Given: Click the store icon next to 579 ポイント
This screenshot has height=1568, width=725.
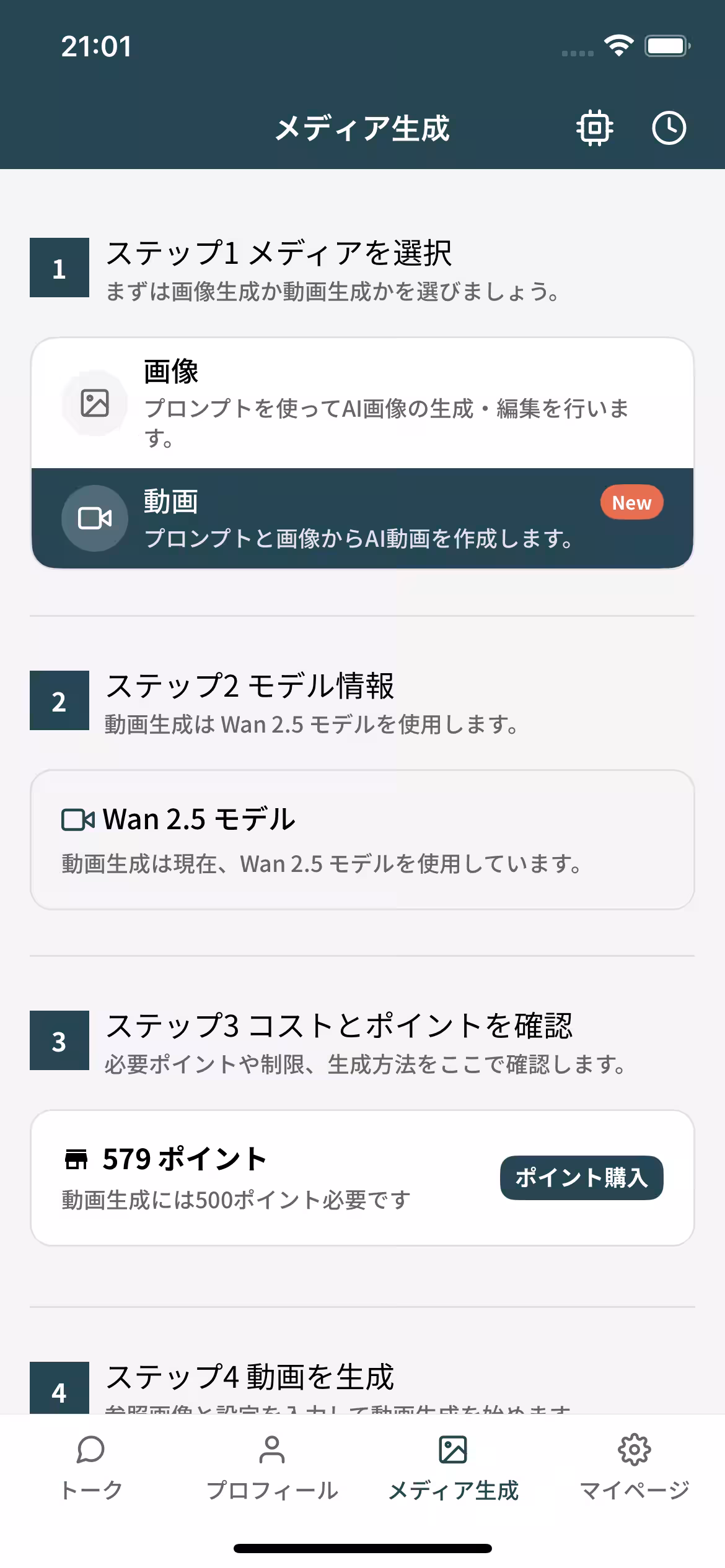Looking at the screenshot, I should [76, 1159].
